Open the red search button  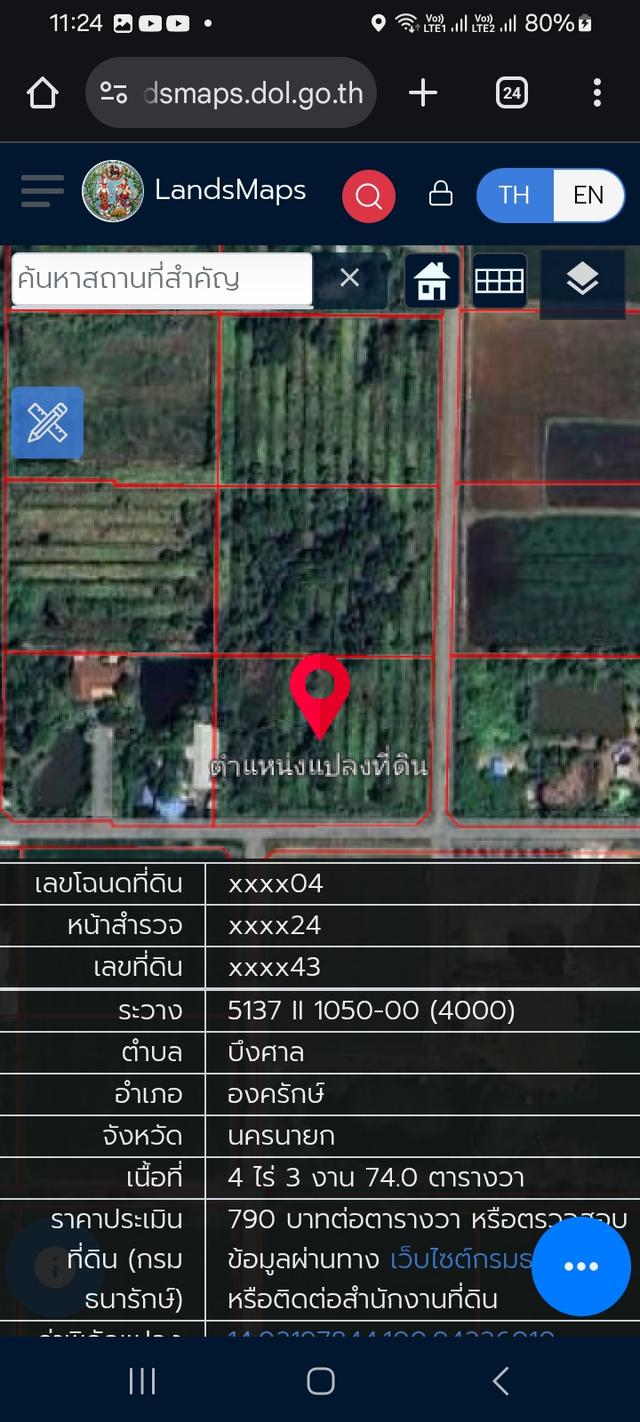368,196
